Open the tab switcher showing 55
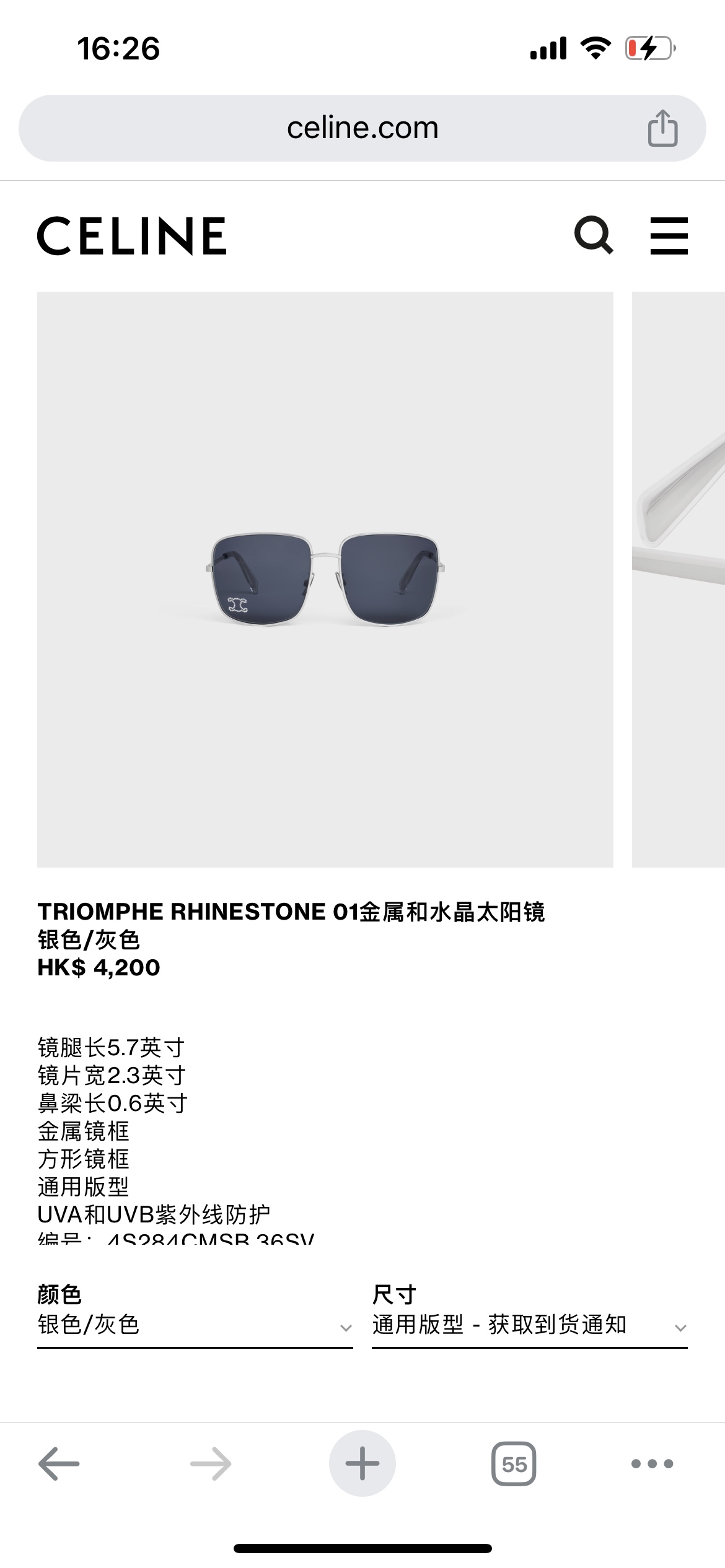725x1568 pixels. click(x=514, y=1463)
